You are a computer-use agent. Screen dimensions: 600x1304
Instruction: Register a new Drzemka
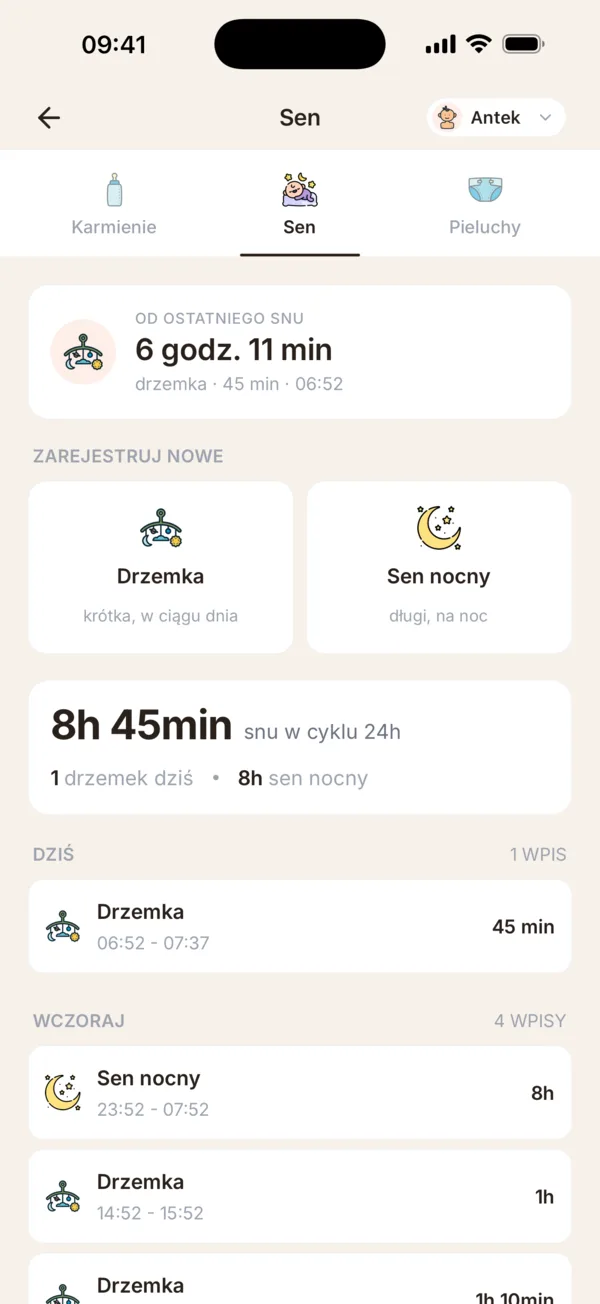161,567
